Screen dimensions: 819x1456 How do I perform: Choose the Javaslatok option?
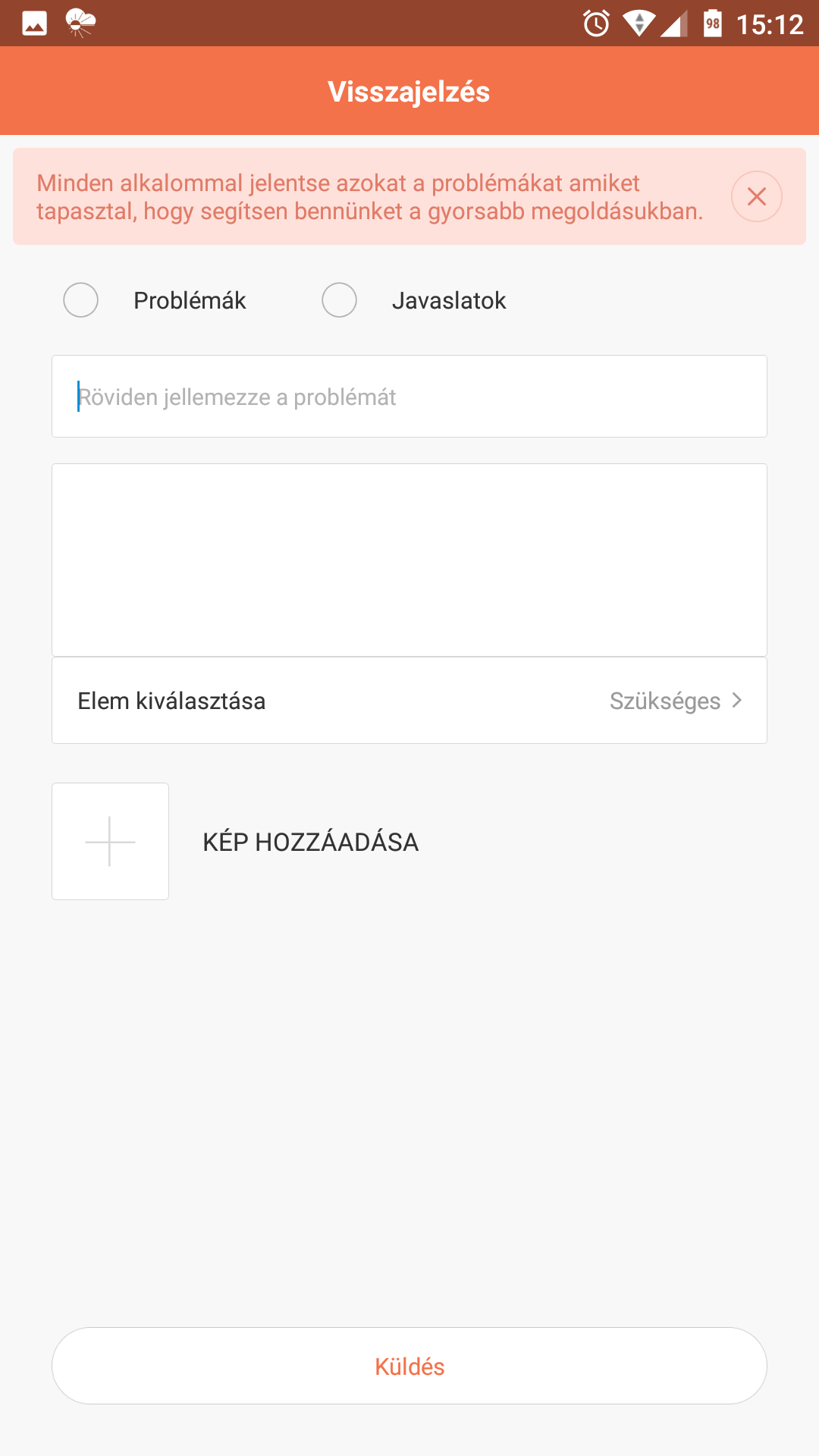click(x=339, y=300)
